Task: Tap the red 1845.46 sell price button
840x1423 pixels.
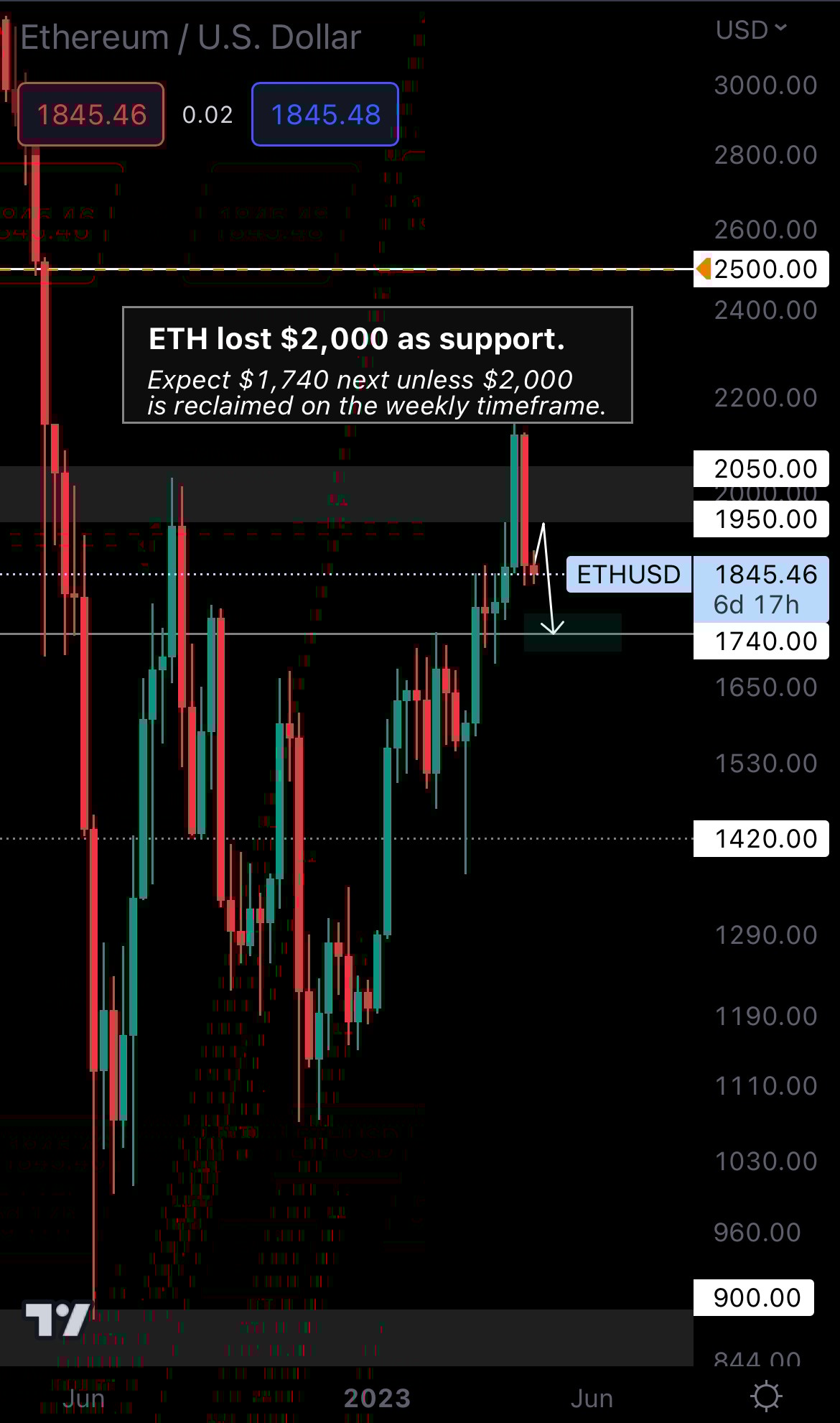Action: click(x=91, y=115)
